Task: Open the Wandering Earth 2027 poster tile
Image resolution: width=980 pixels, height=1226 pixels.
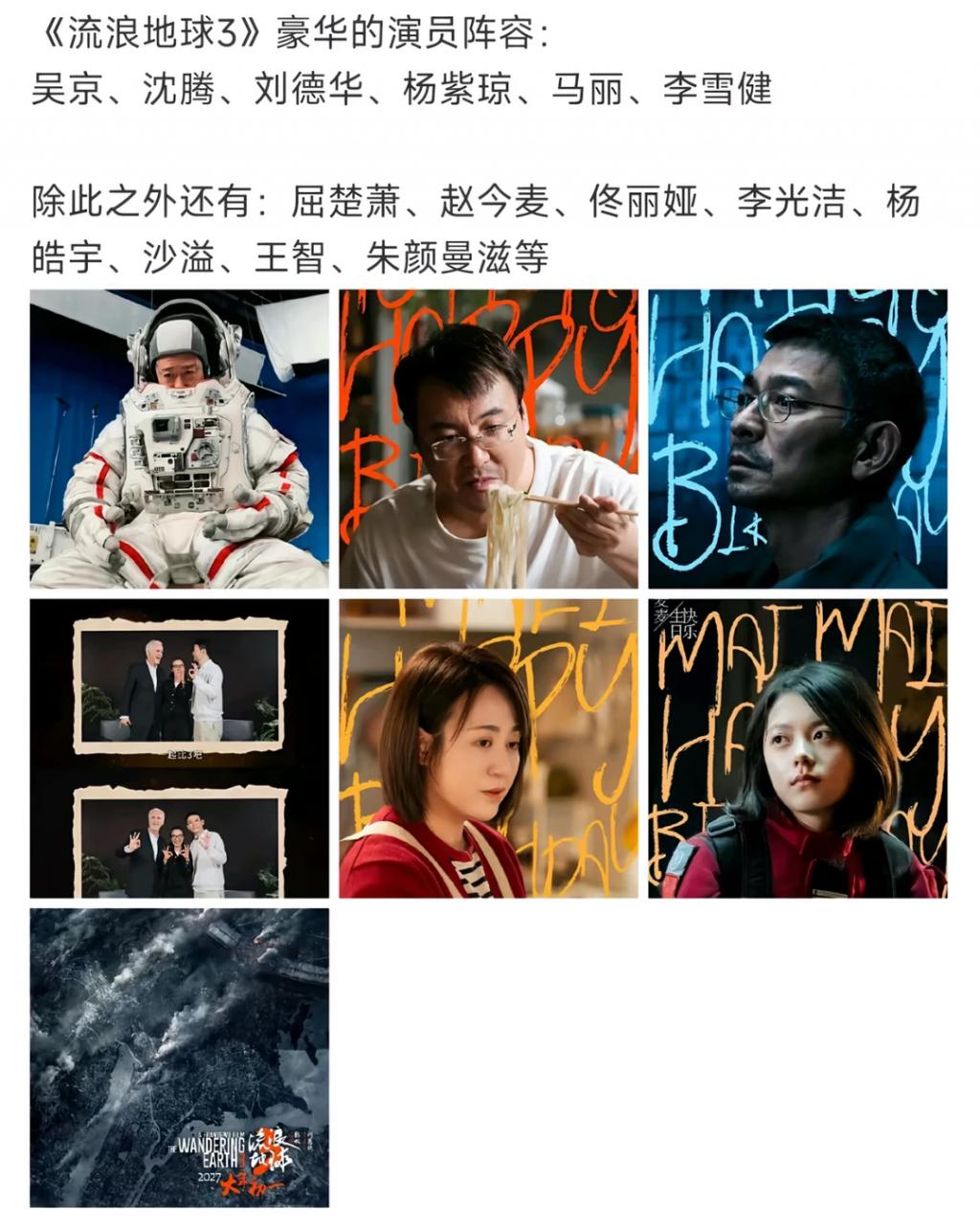Action: (x=179, y=1057)
